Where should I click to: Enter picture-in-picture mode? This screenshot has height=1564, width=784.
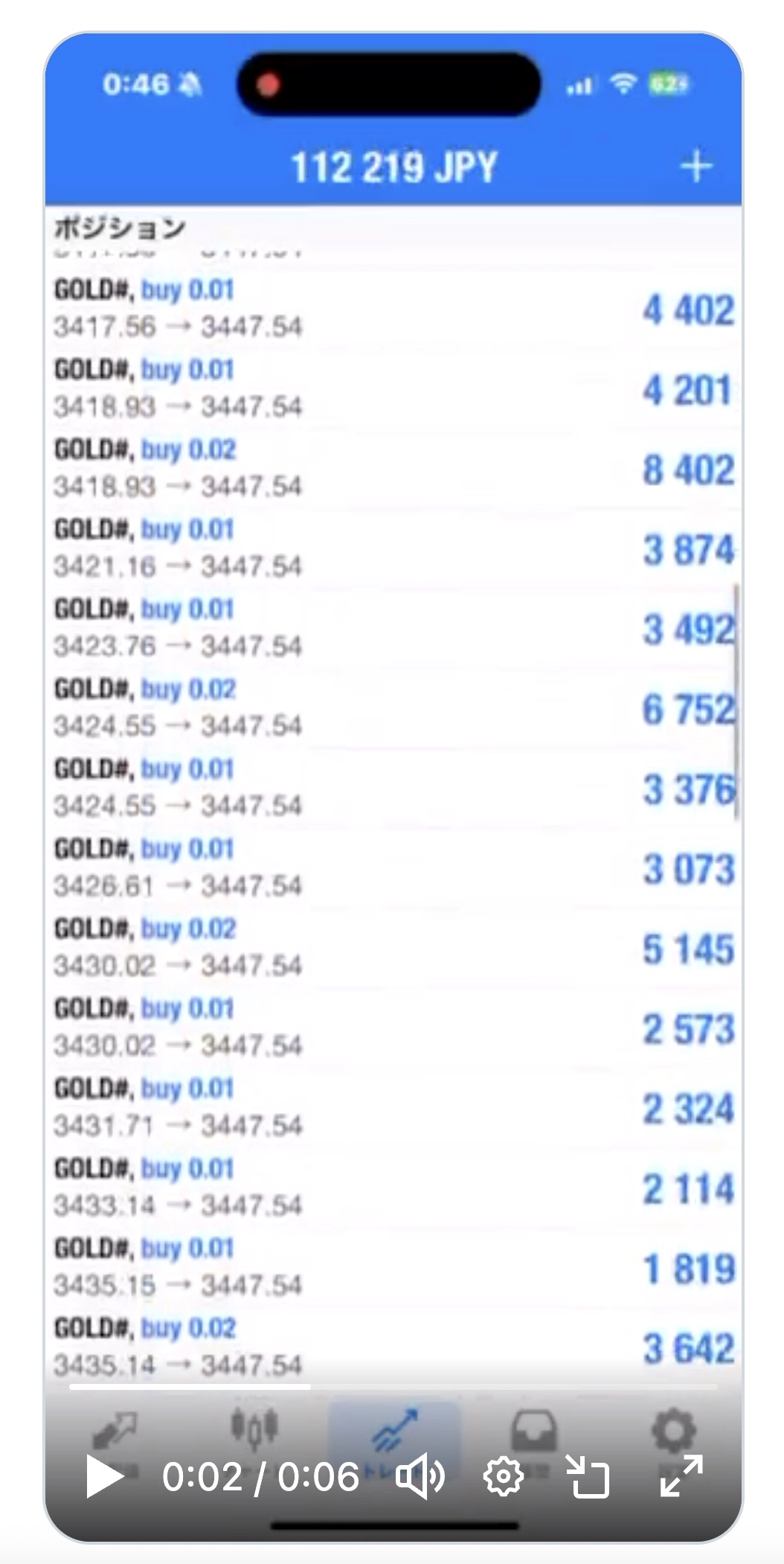click(x=588, y=1477)
